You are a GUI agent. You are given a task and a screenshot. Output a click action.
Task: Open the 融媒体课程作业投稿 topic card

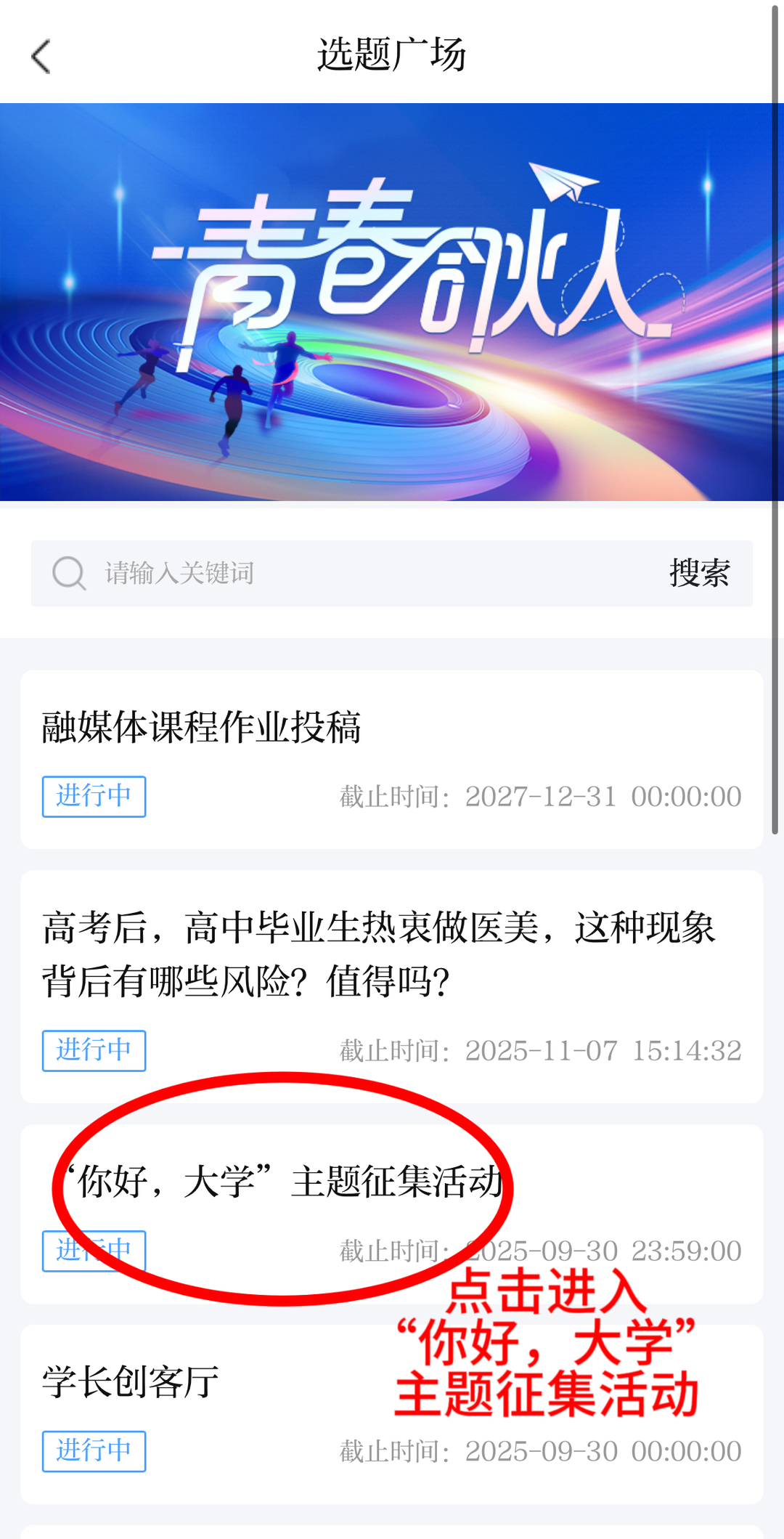[x=392, y=759]
